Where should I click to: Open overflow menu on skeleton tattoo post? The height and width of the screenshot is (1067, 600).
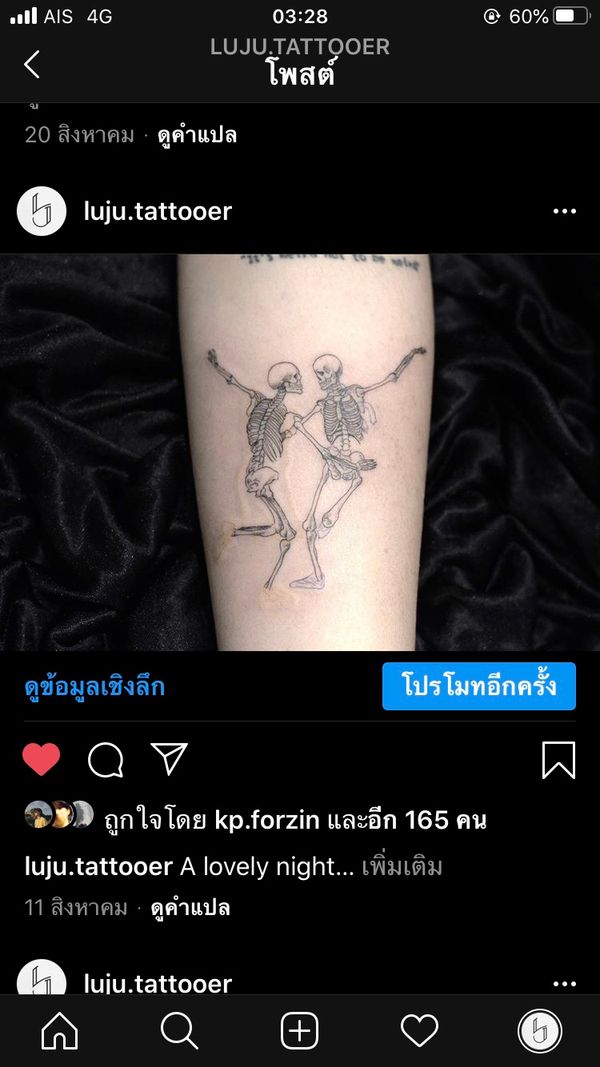pos(564,211)
